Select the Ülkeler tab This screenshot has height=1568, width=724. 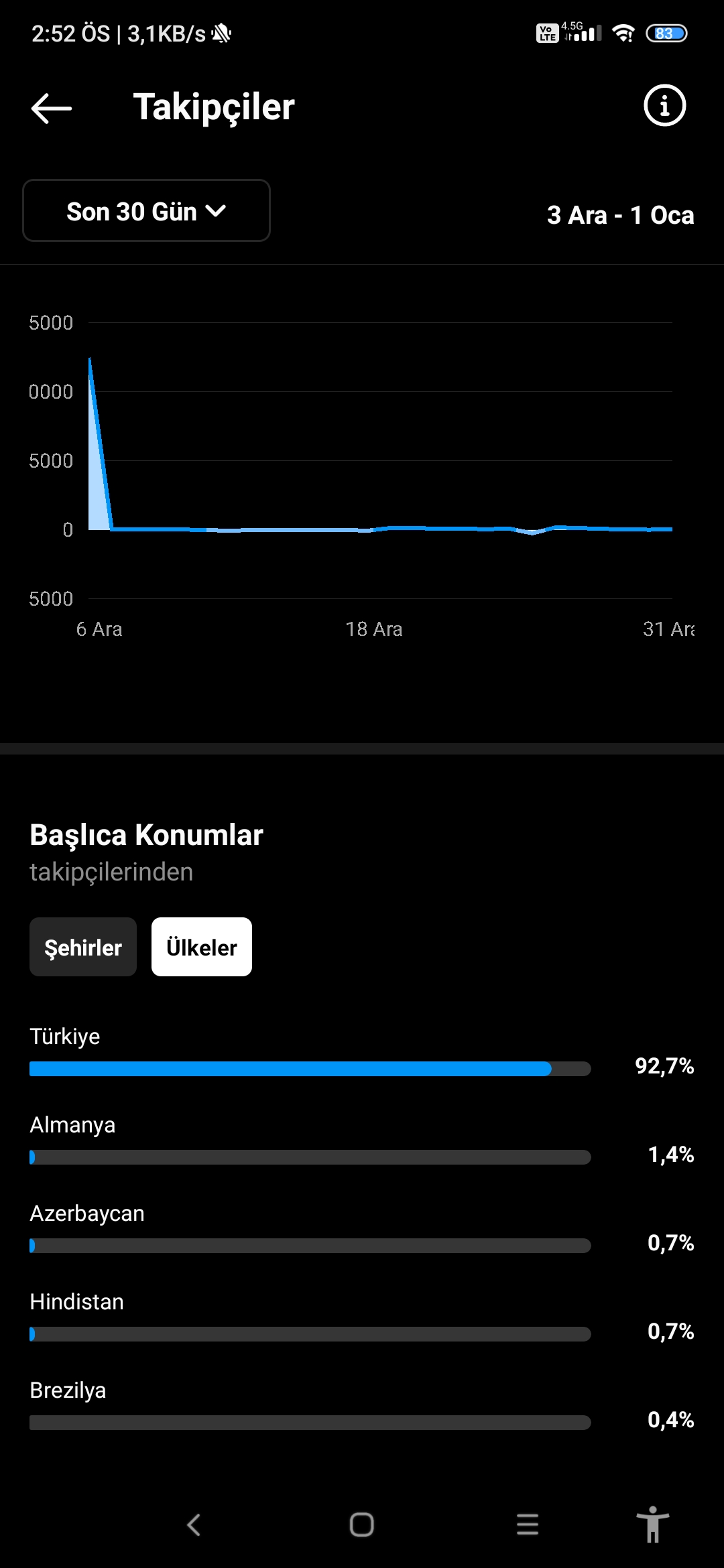pos(202,947)
